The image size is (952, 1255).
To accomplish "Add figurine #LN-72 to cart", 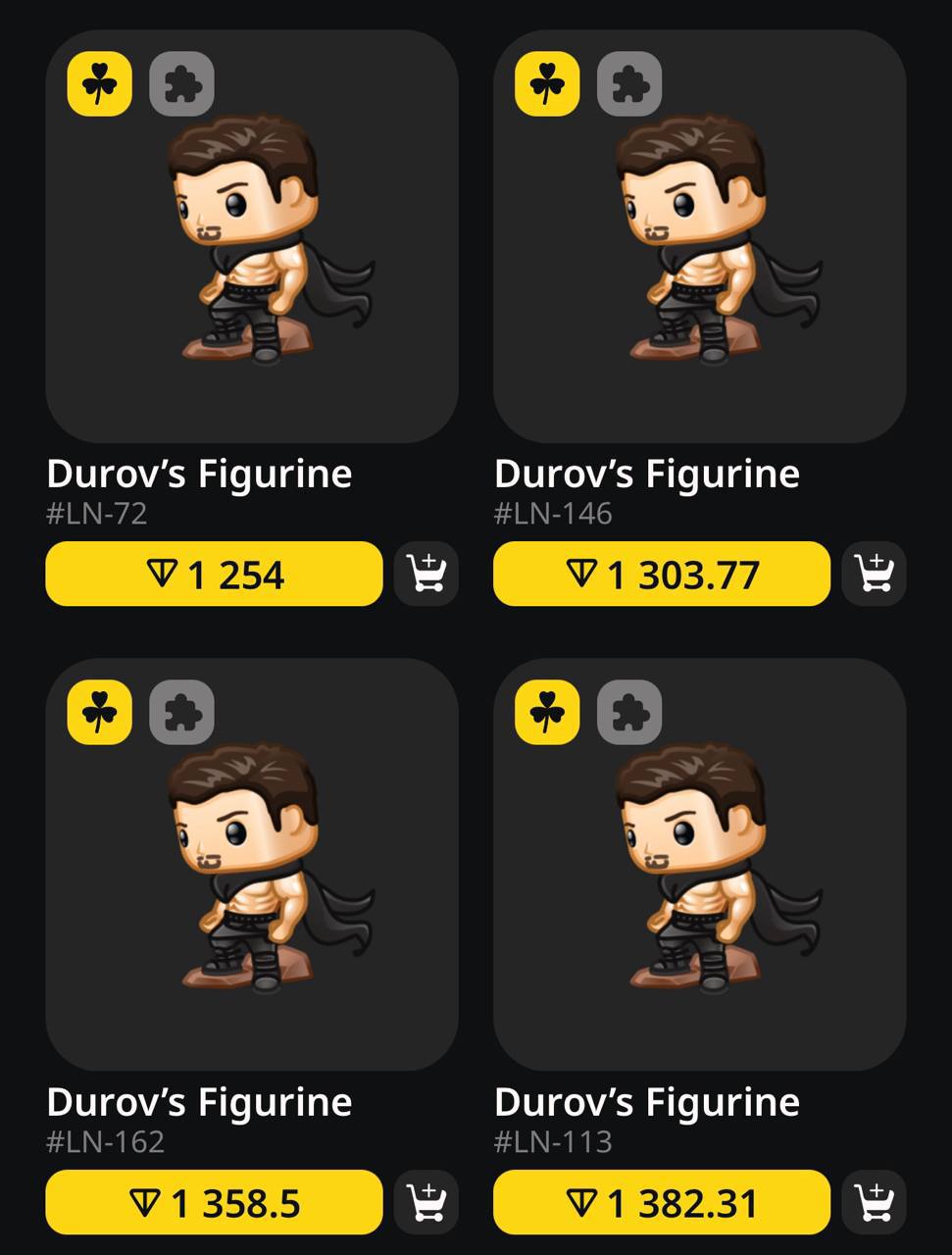I will coord(426,574).
